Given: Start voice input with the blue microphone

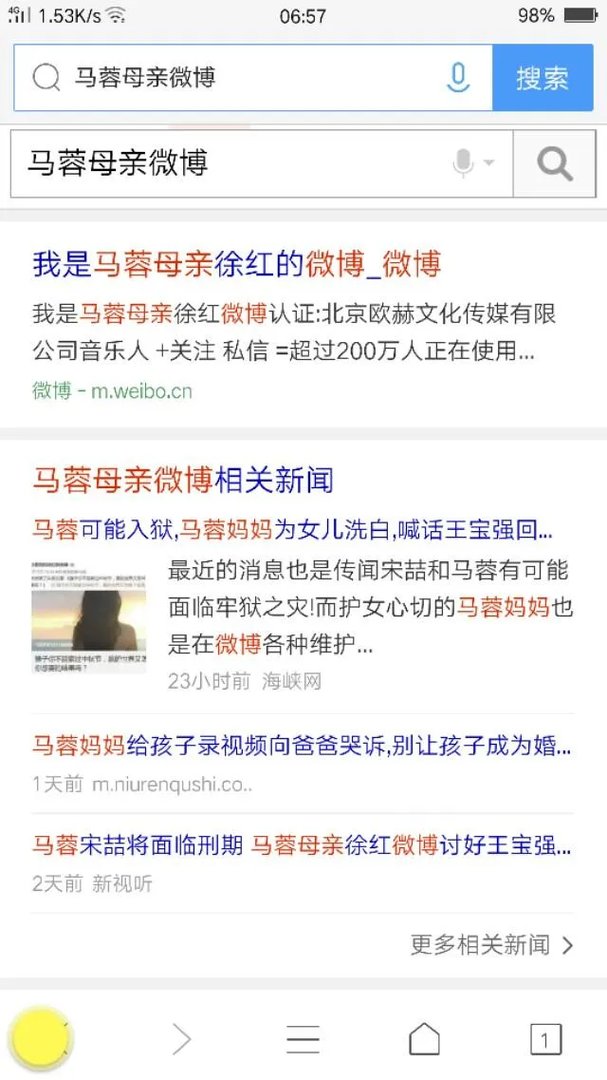Looking at the screenshot, I should click(x=458, y=78).
